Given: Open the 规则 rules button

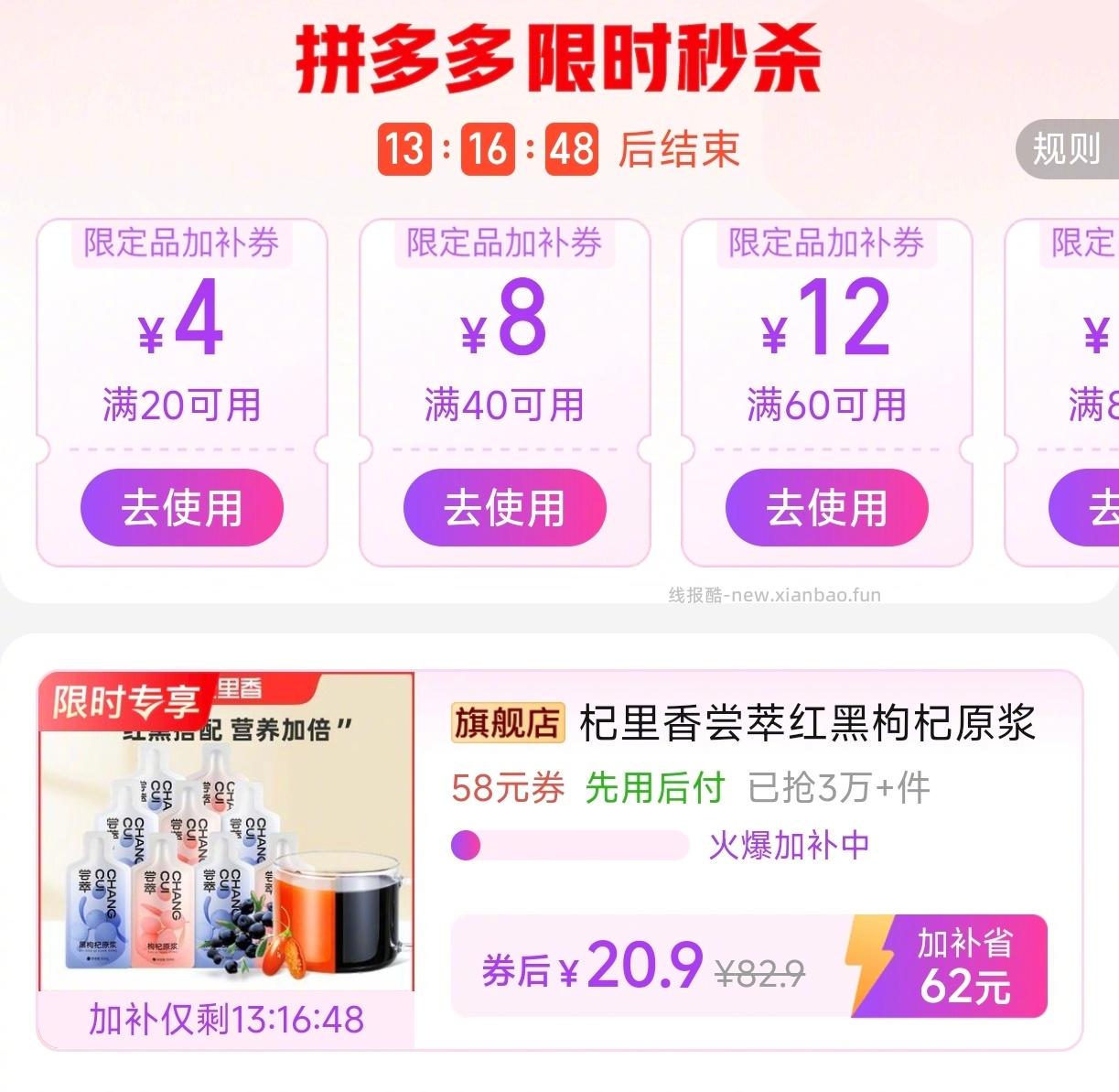Looking at the screenshot, I should pyautogui.click(x=1067, y=148).
